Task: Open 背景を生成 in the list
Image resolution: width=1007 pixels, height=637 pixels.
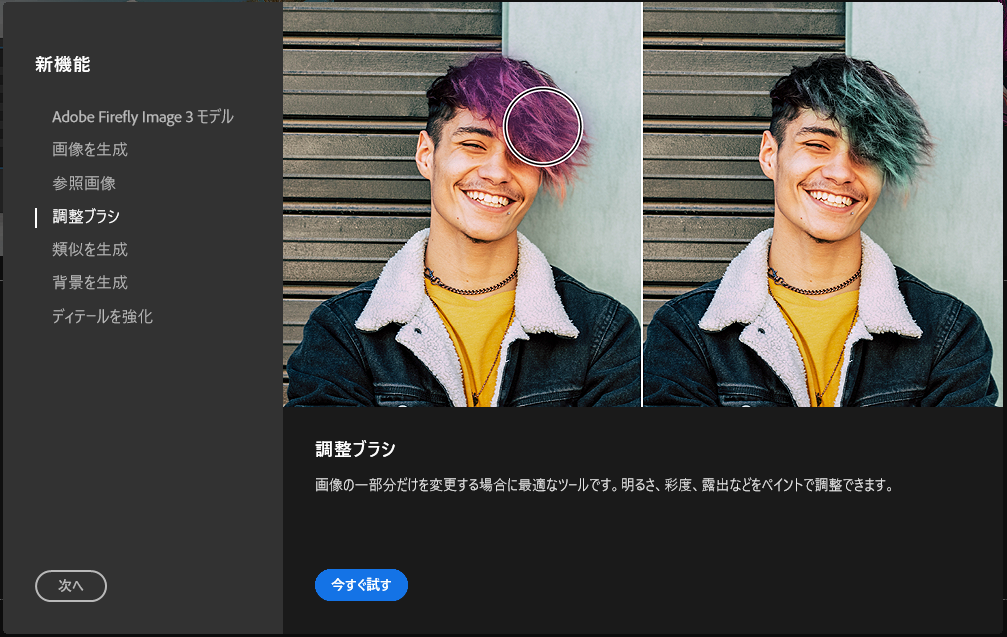Action: point(90,283)
